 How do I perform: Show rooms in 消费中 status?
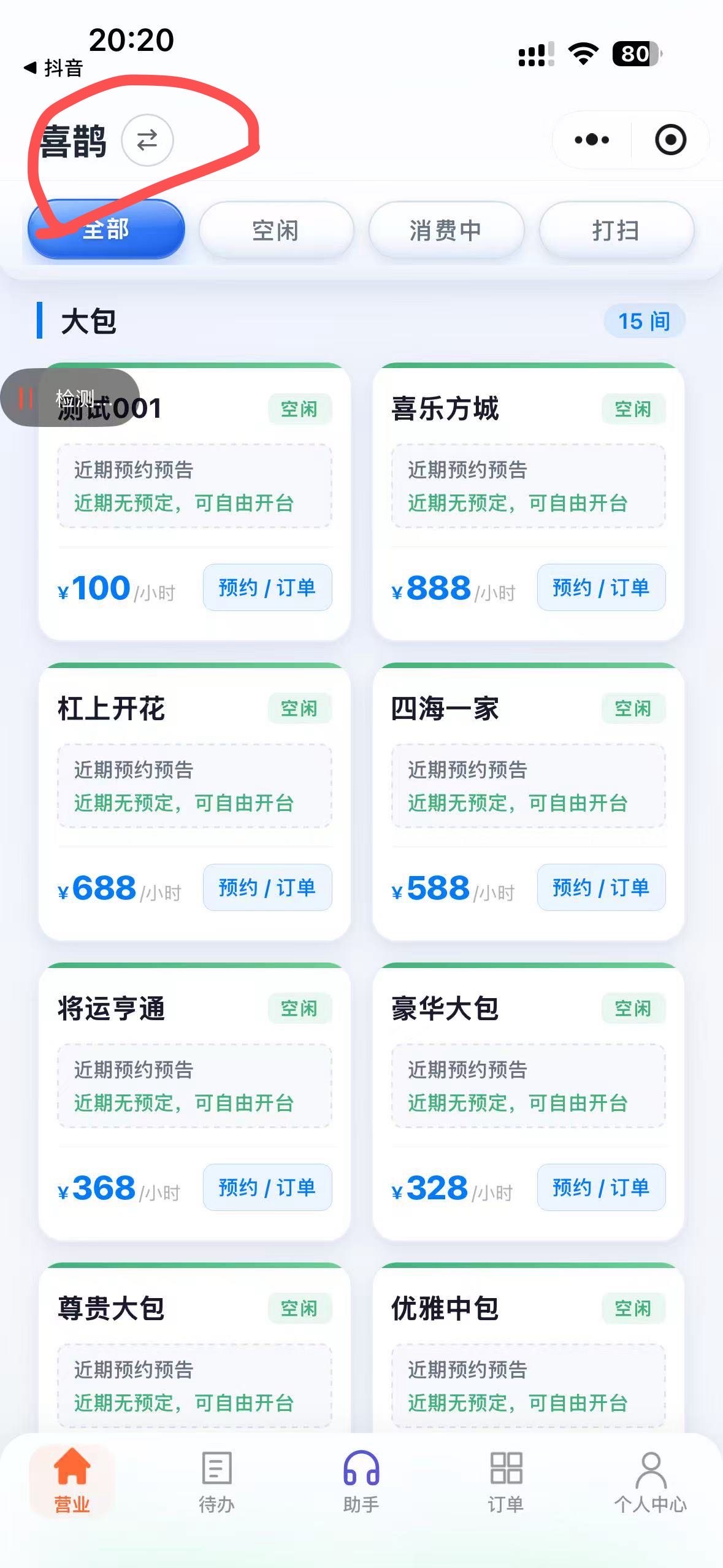click(446, 231)
